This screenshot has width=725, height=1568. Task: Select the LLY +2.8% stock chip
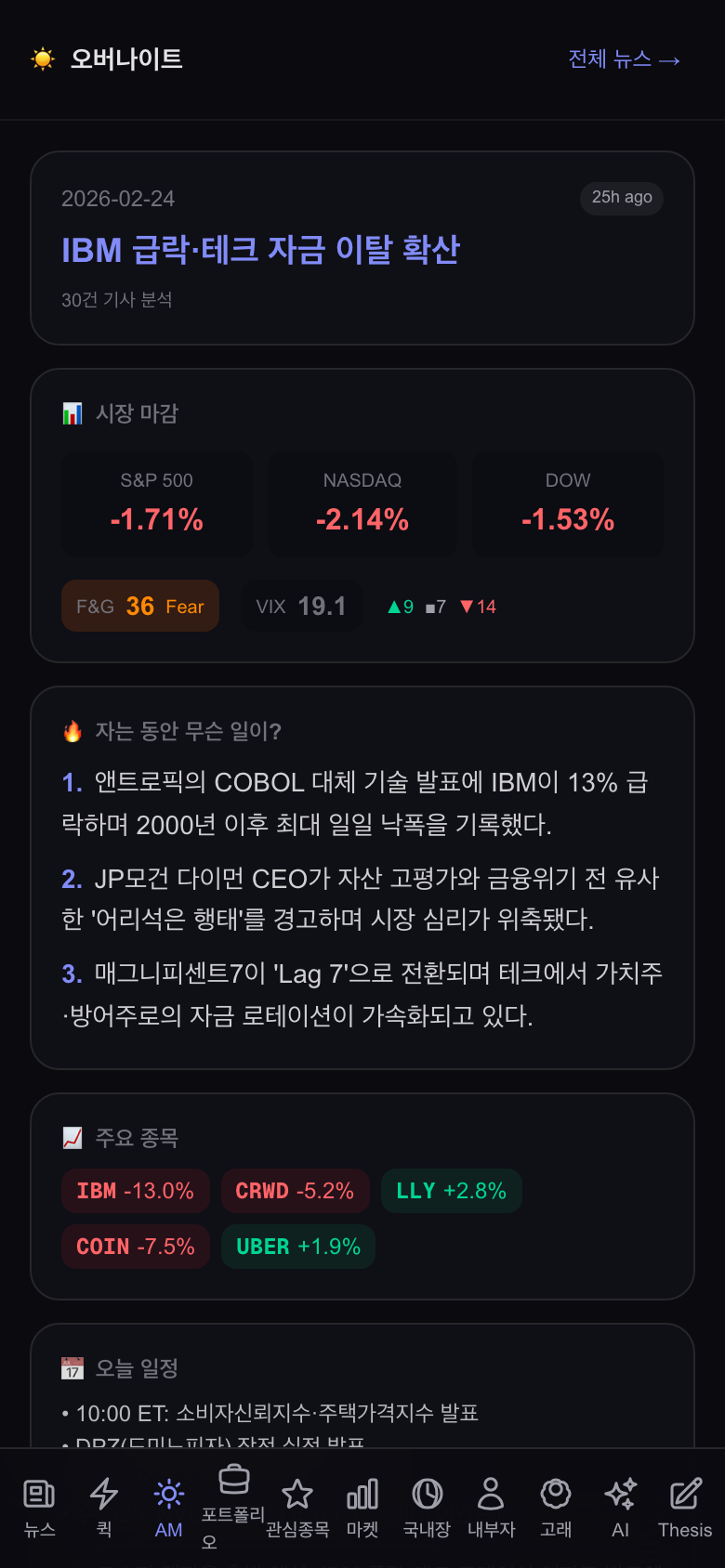click(452, 1190)
